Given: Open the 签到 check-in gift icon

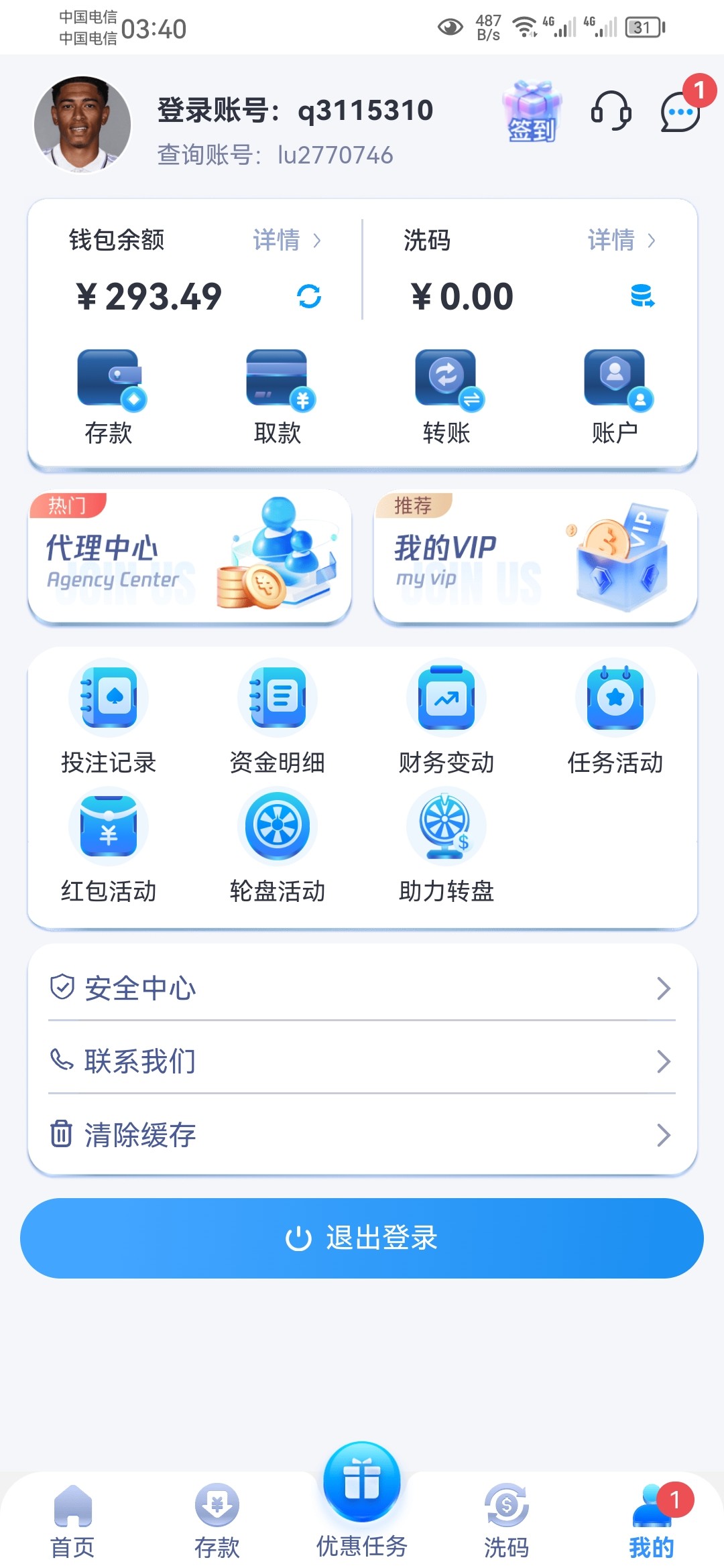Looking at the screenshot, I should click(x=532, y=111).
